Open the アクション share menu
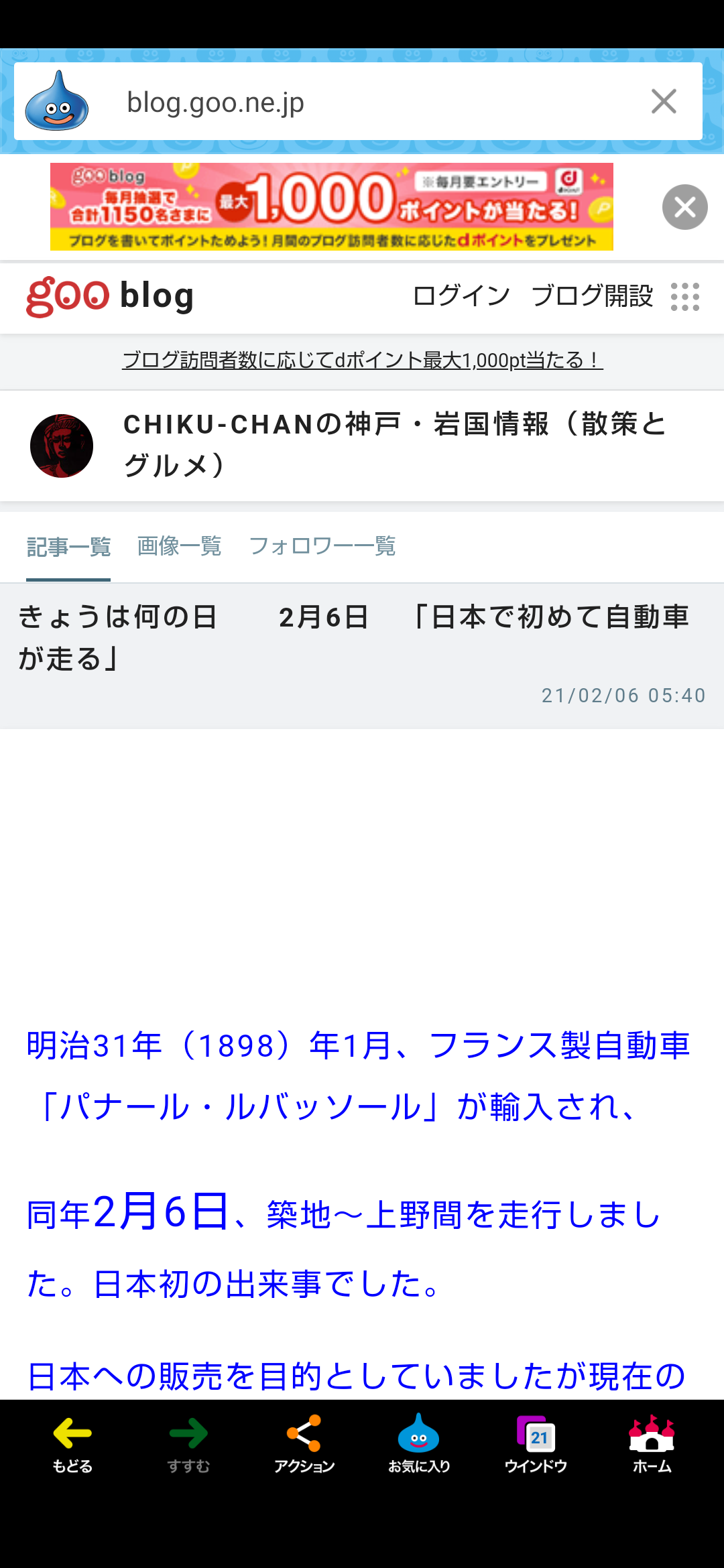This screenshot has width=724, height=1568. (304, 1444)
